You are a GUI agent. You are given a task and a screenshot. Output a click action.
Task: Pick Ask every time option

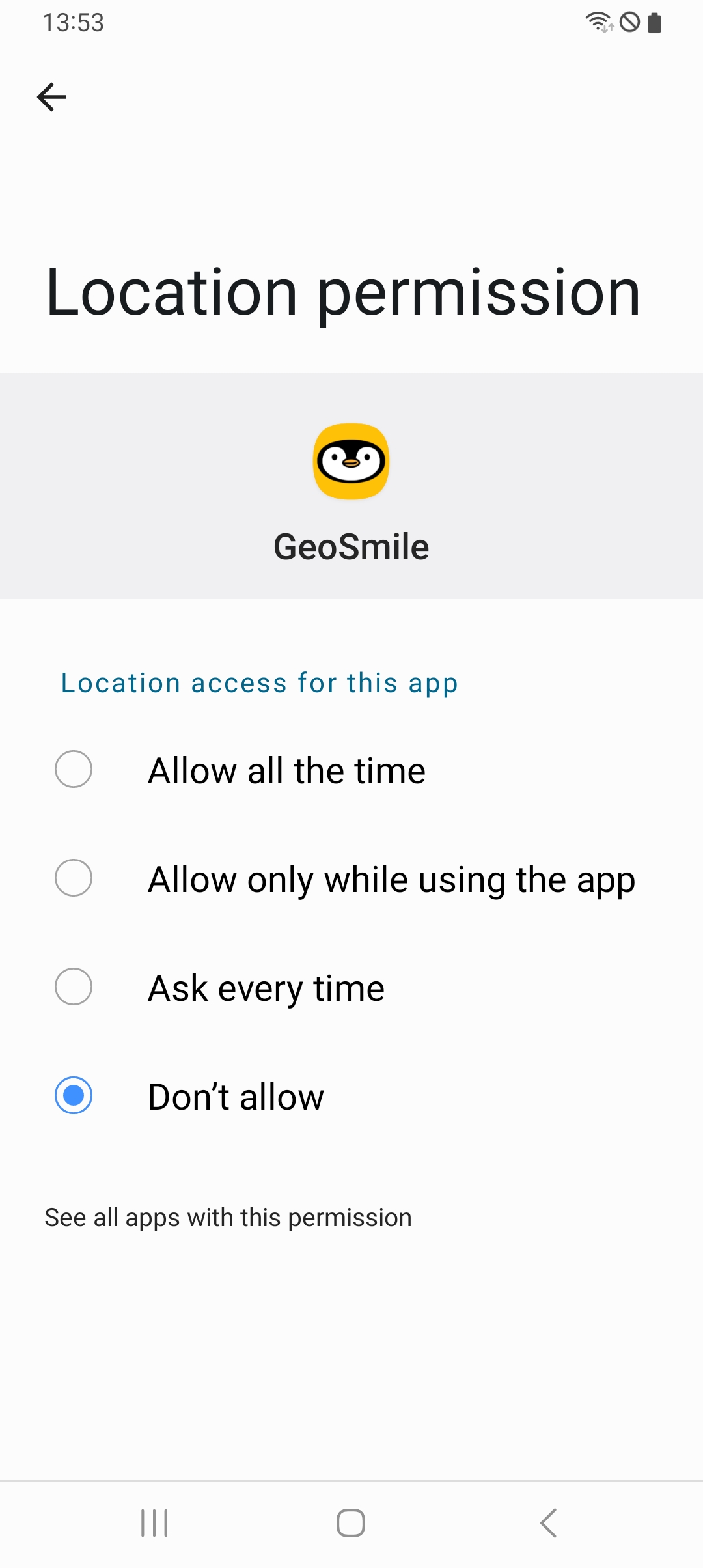74,987
